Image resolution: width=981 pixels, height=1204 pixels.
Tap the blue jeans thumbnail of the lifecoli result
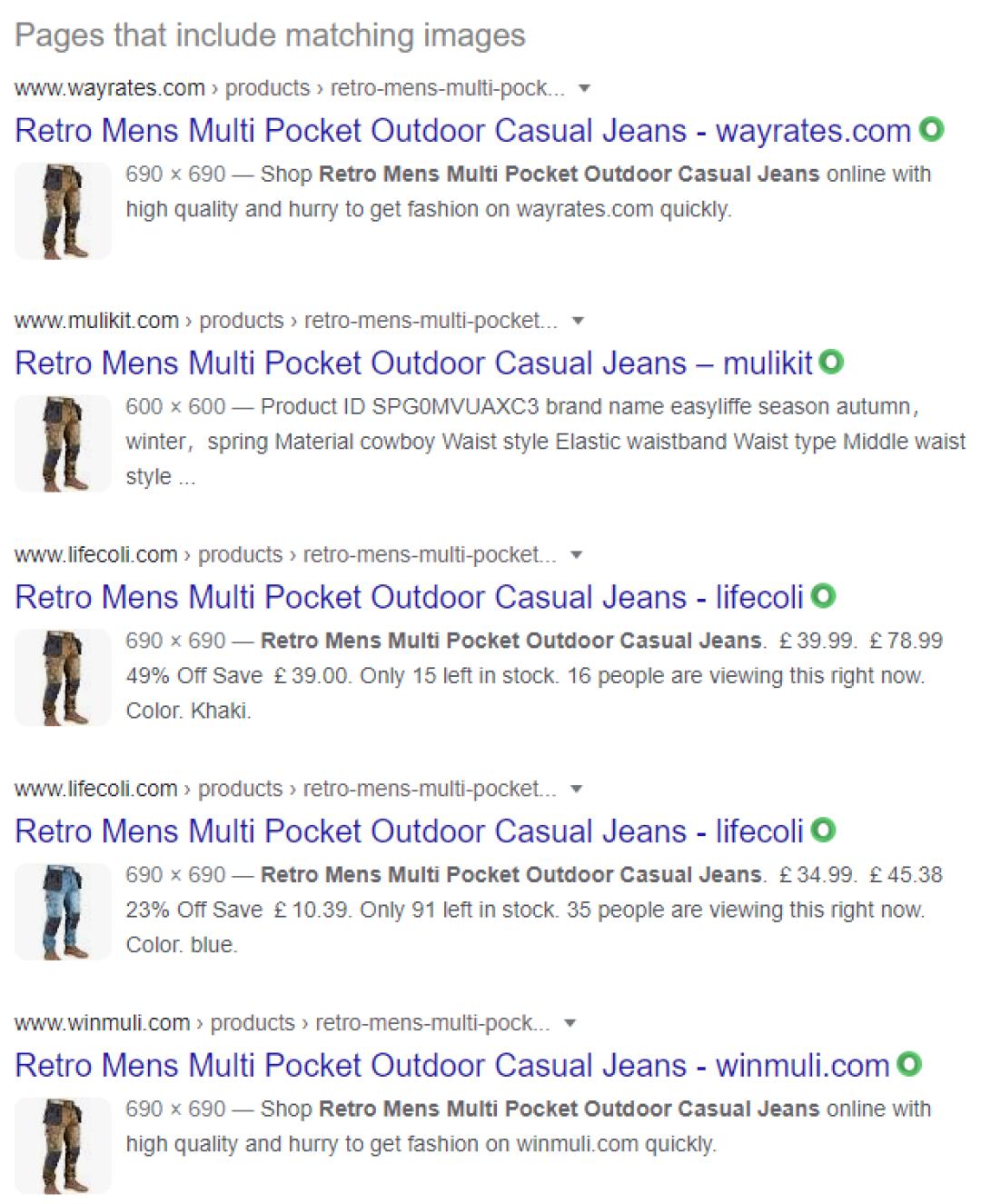63,912
